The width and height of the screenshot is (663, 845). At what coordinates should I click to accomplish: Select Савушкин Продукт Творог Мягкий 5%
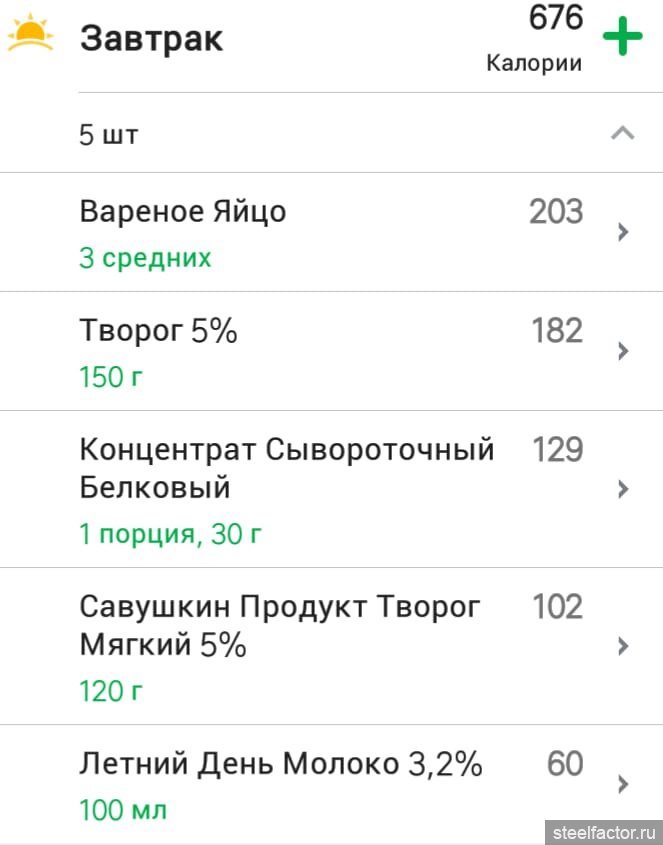point(330,645)
